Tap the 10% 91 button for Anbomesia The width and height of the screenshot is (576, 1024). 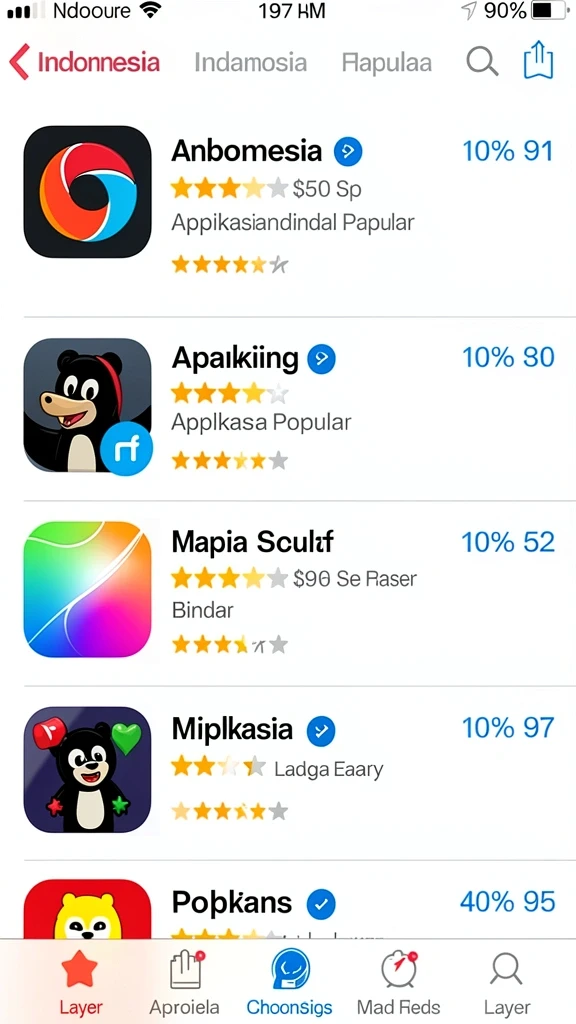508,151
